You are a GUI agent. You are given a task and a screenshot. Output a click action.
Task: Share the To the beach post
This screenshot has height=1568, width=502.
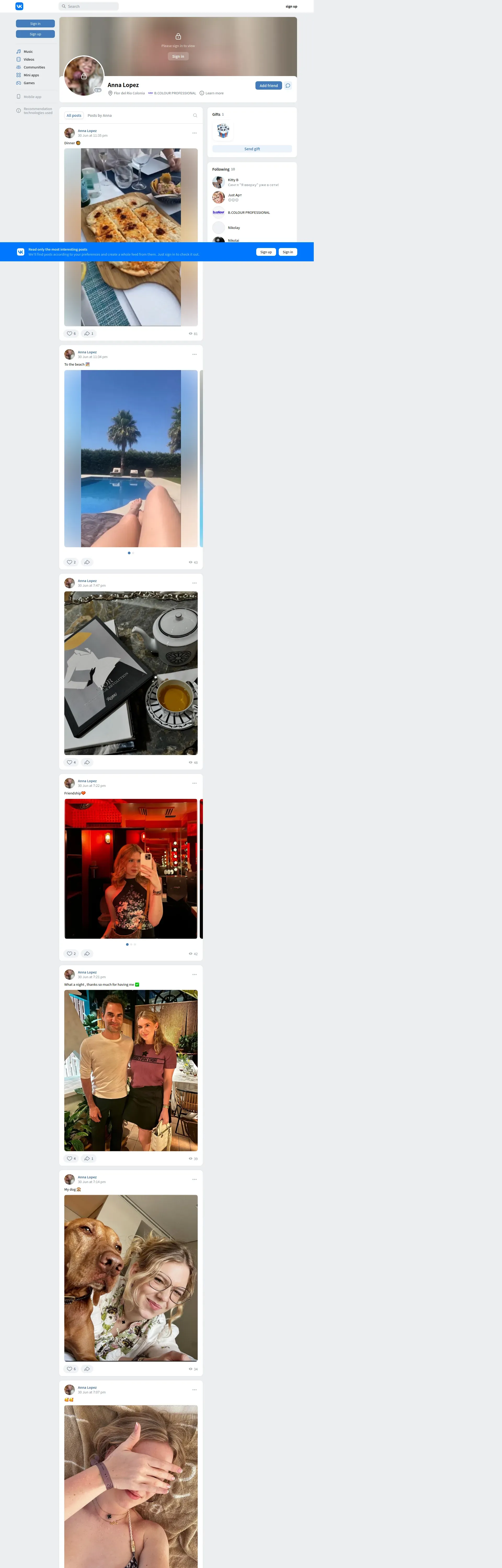click(x=87, y=562)
